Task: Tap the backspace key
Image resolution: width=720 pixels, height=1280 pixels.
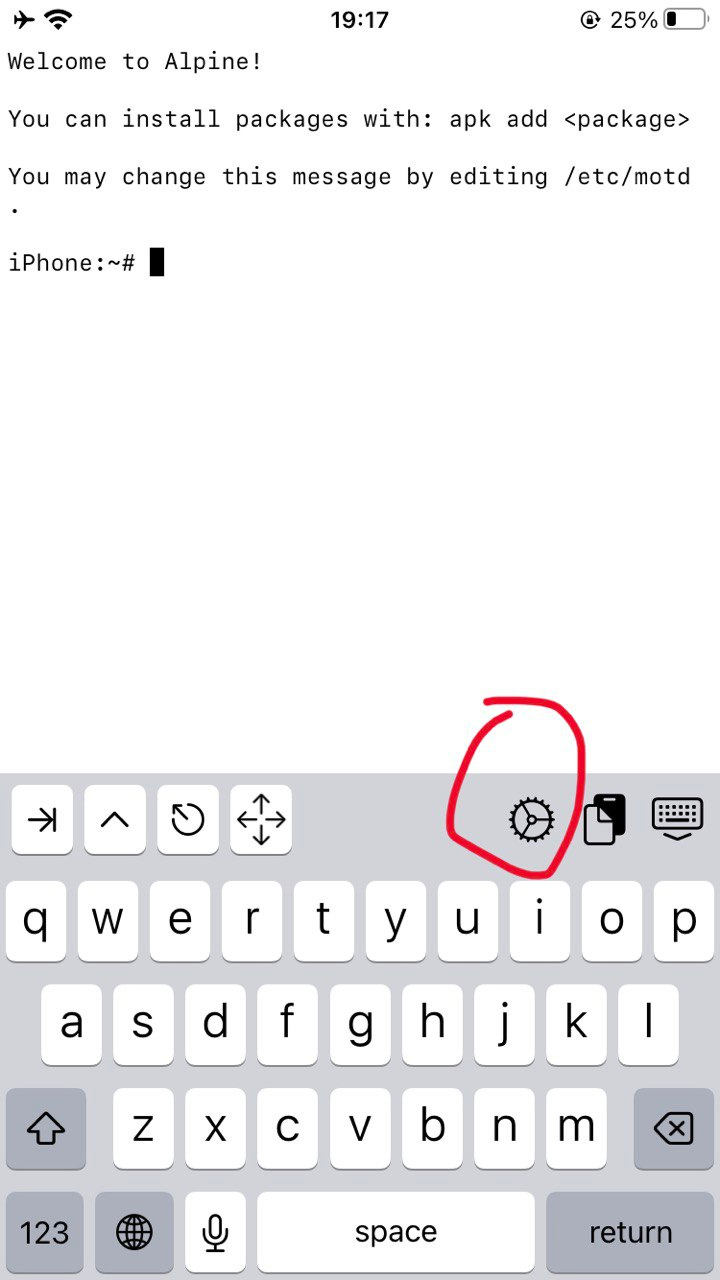Action: (673, 1129)
